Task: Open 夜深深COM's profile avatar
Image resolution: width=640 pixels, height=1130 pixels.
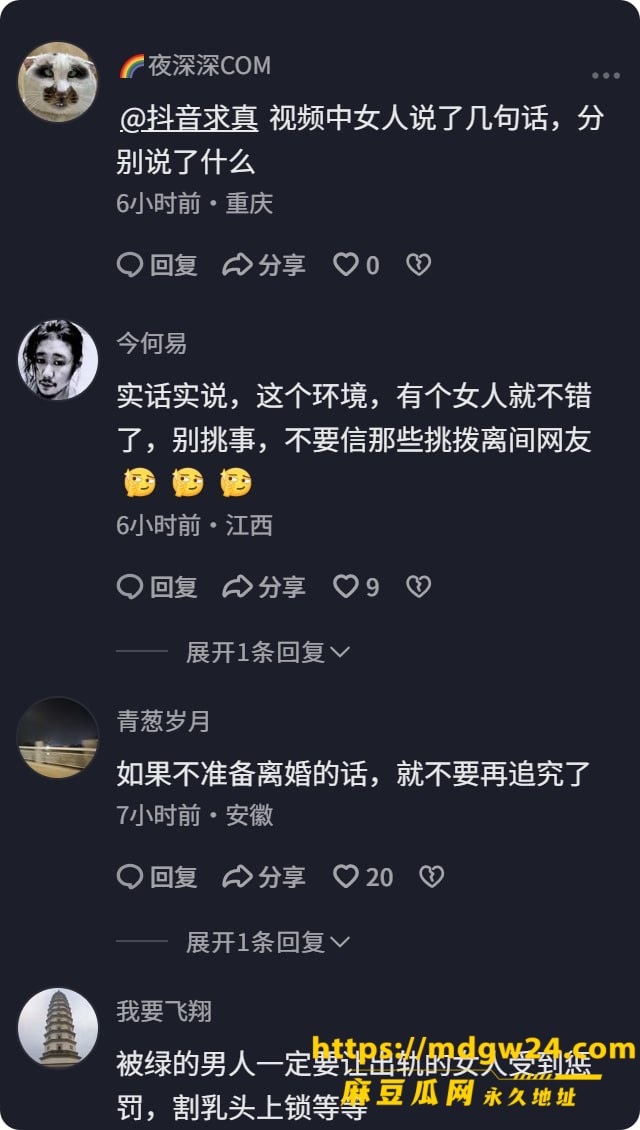Action: (x=58, y=81)
